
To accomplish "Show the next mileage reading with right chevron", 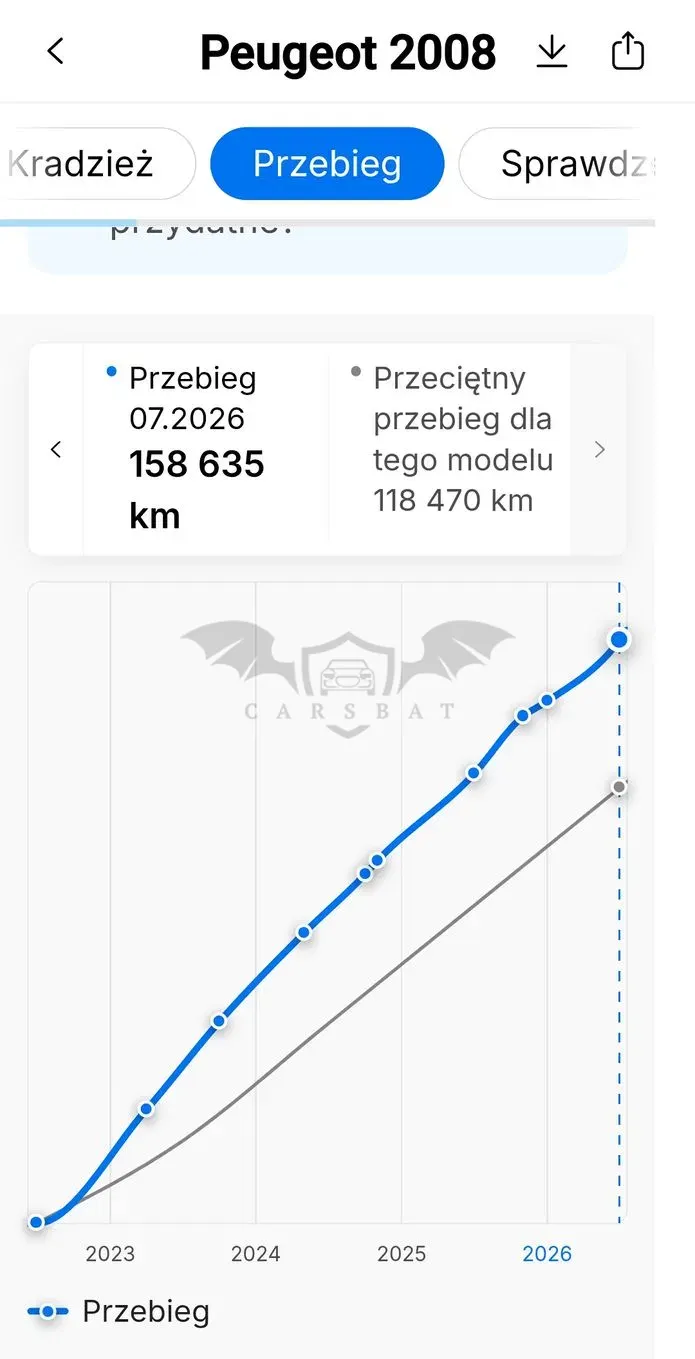I will tap(599, 450).
